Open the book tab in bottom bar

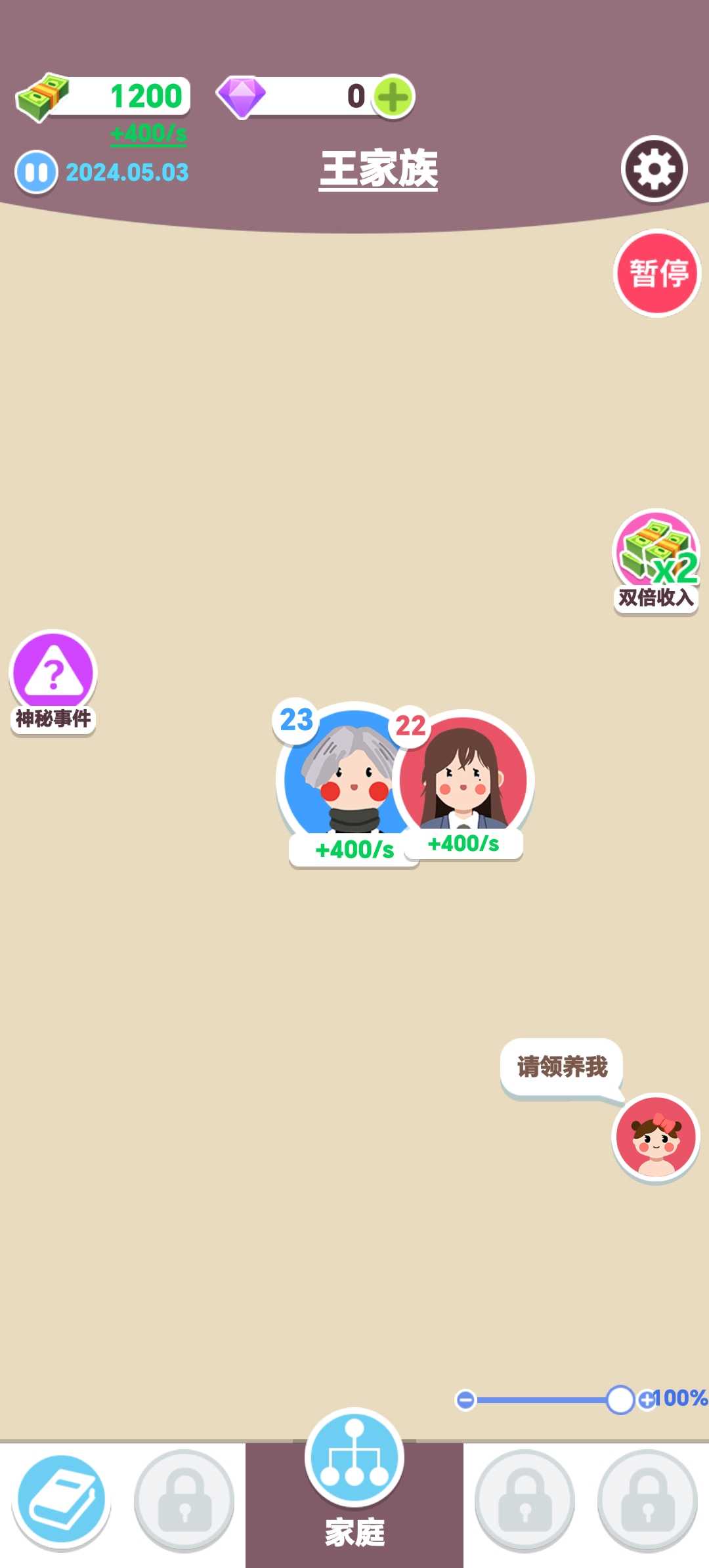tap(62, 1501)
